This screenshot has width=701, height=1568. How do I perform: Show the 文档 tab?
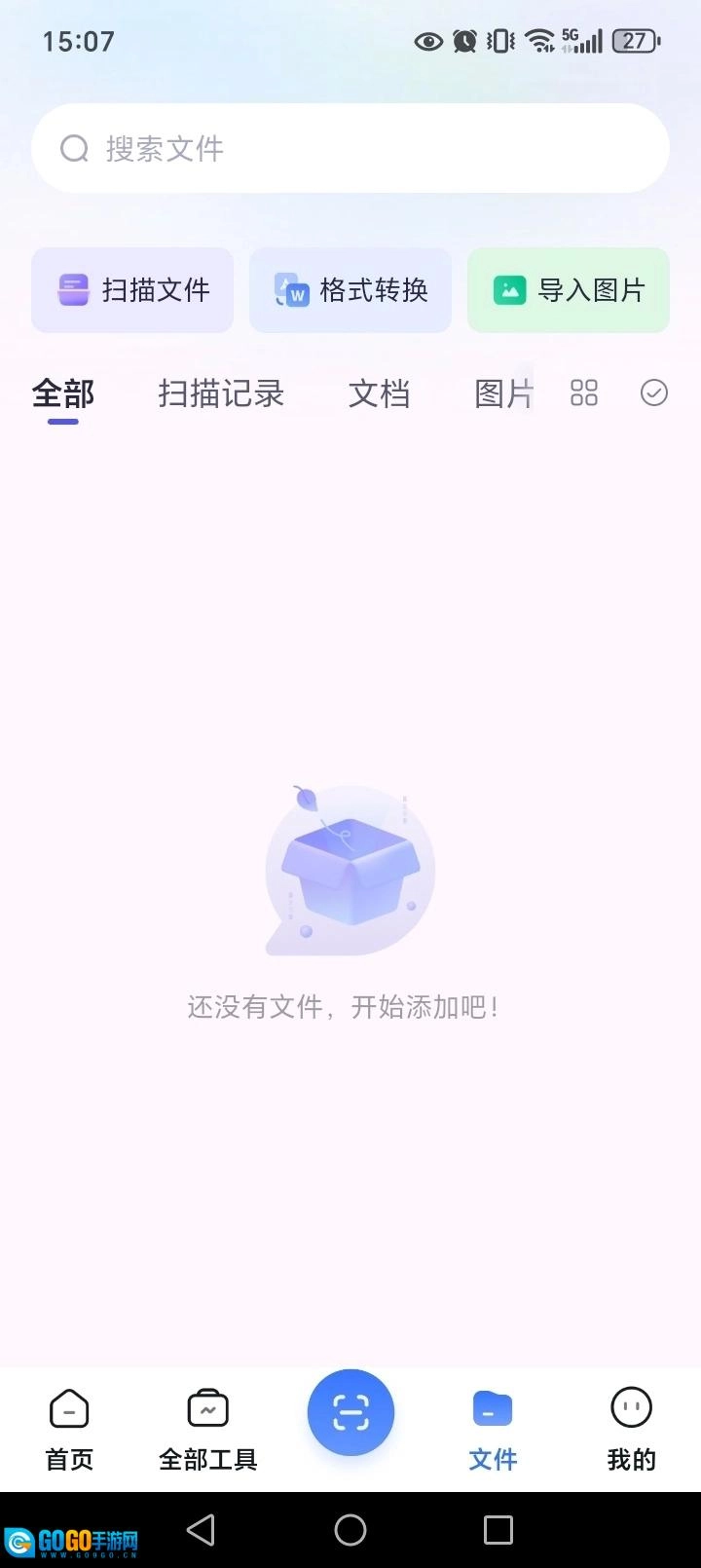click(379, 394)
